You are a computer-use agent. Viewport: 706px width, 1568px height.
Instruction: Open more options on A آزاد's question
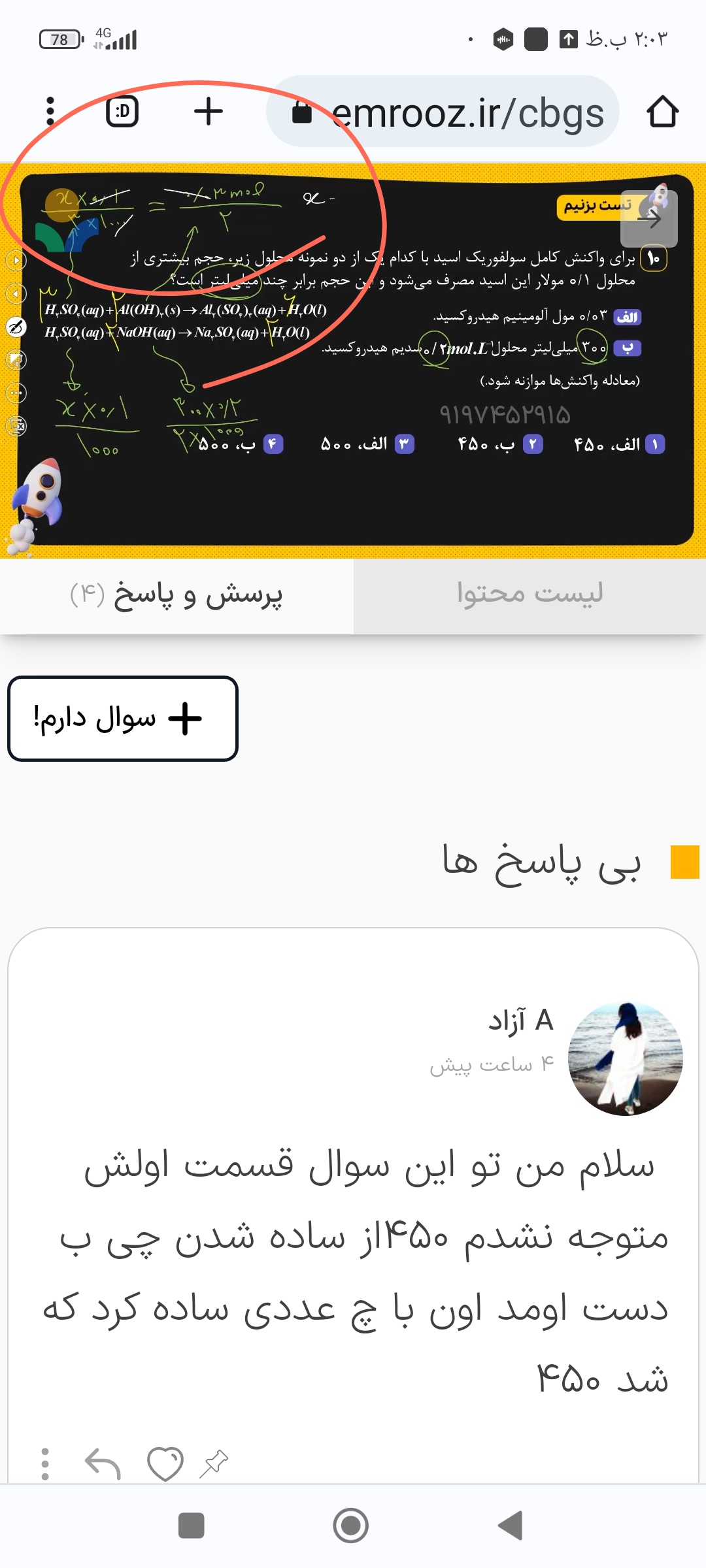point(45,1464)
